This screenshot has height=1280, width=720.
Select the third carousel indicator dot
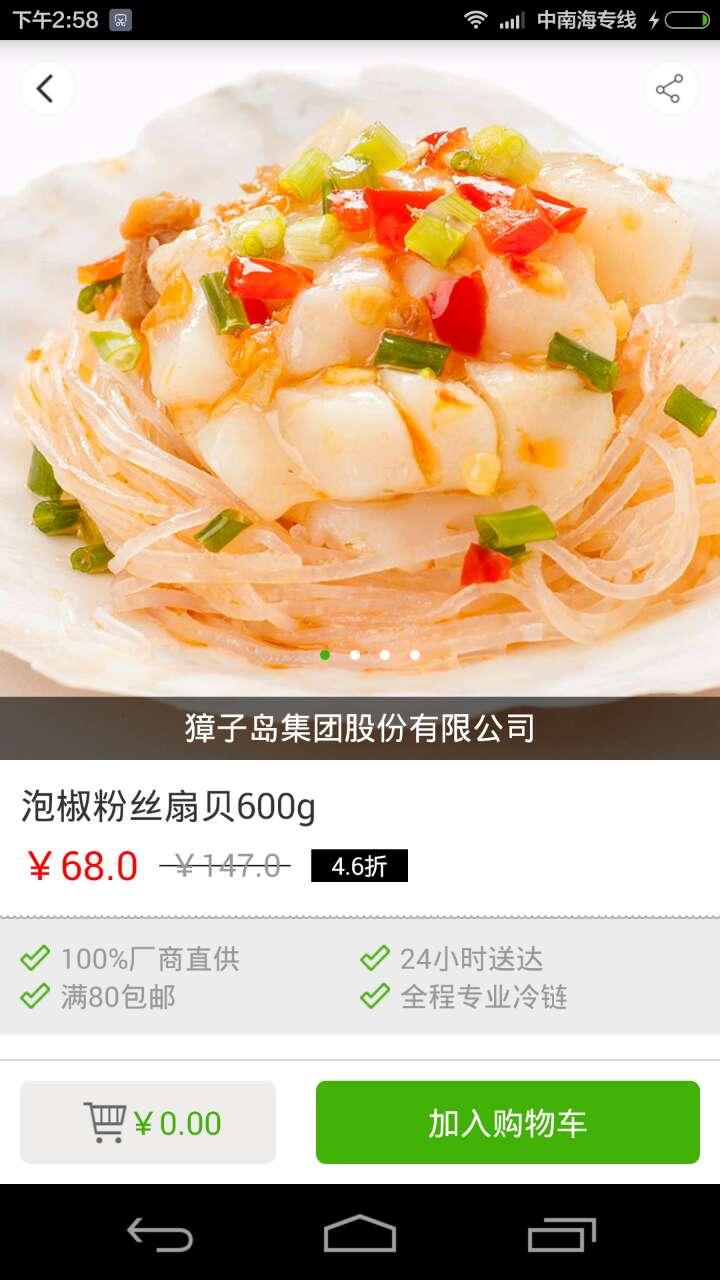tap(384, 654)
